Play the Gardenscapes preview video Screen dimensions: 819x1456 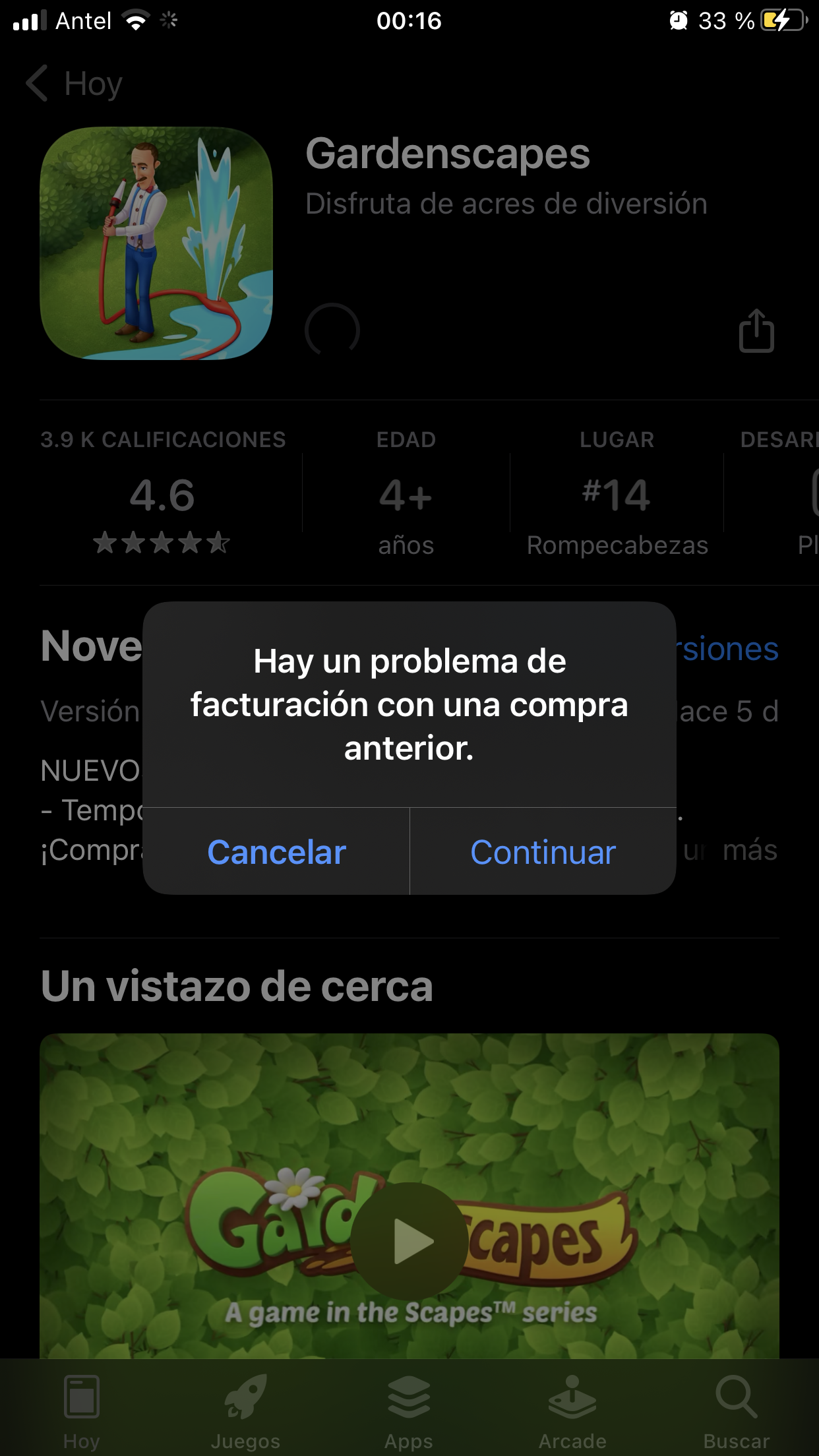click(x=409, y=1242)
